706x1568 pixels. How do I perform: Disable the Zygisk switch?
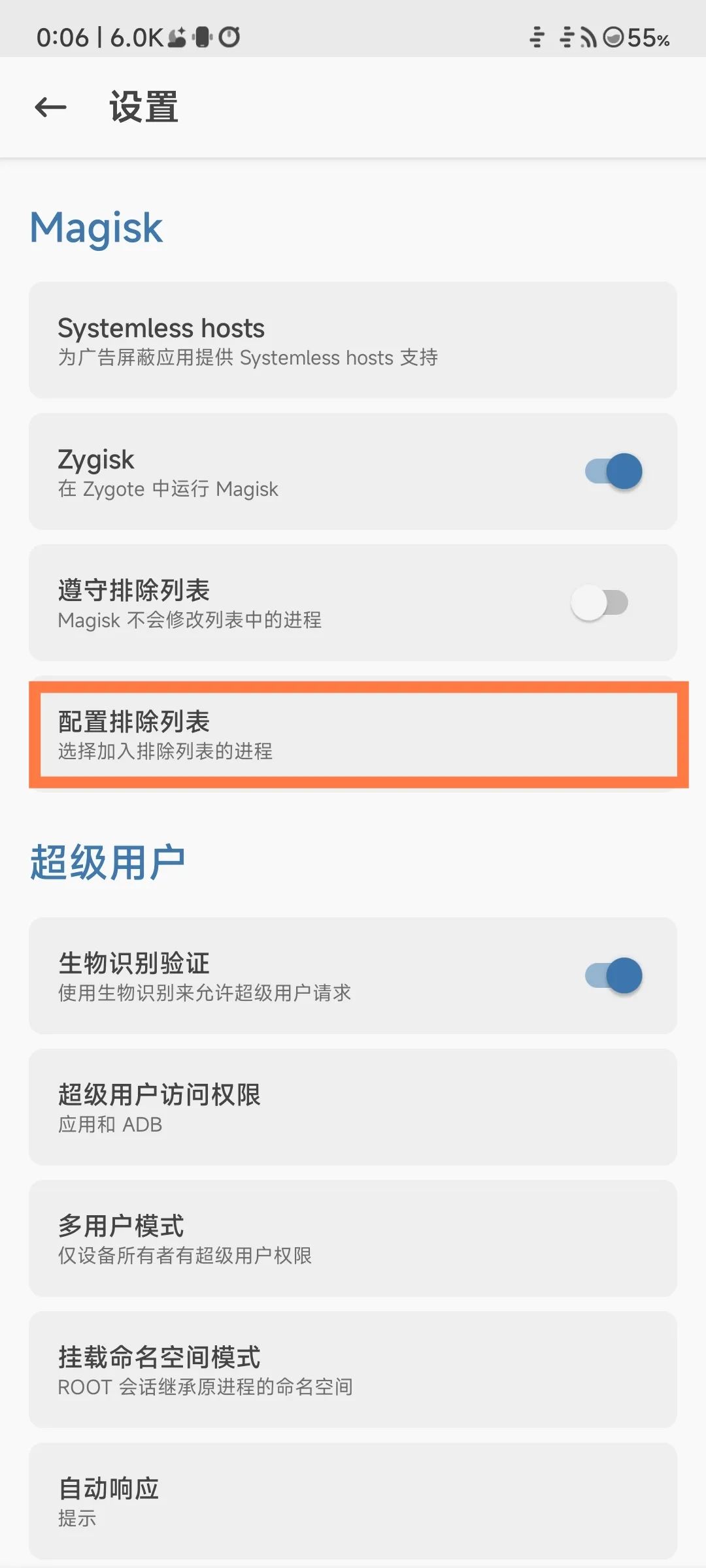coord(613,471)
